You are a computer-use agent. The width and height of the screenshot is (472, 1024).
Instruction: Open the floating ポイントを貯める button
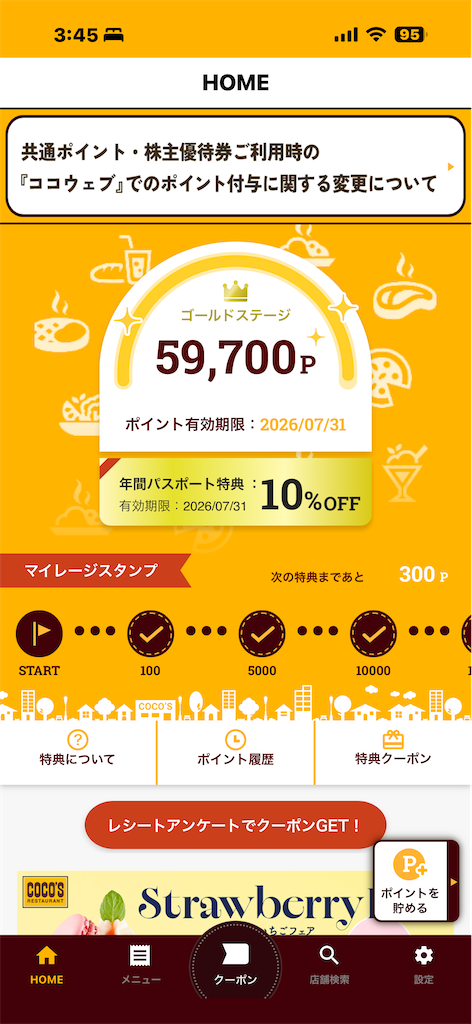click(x=418, y=882)
